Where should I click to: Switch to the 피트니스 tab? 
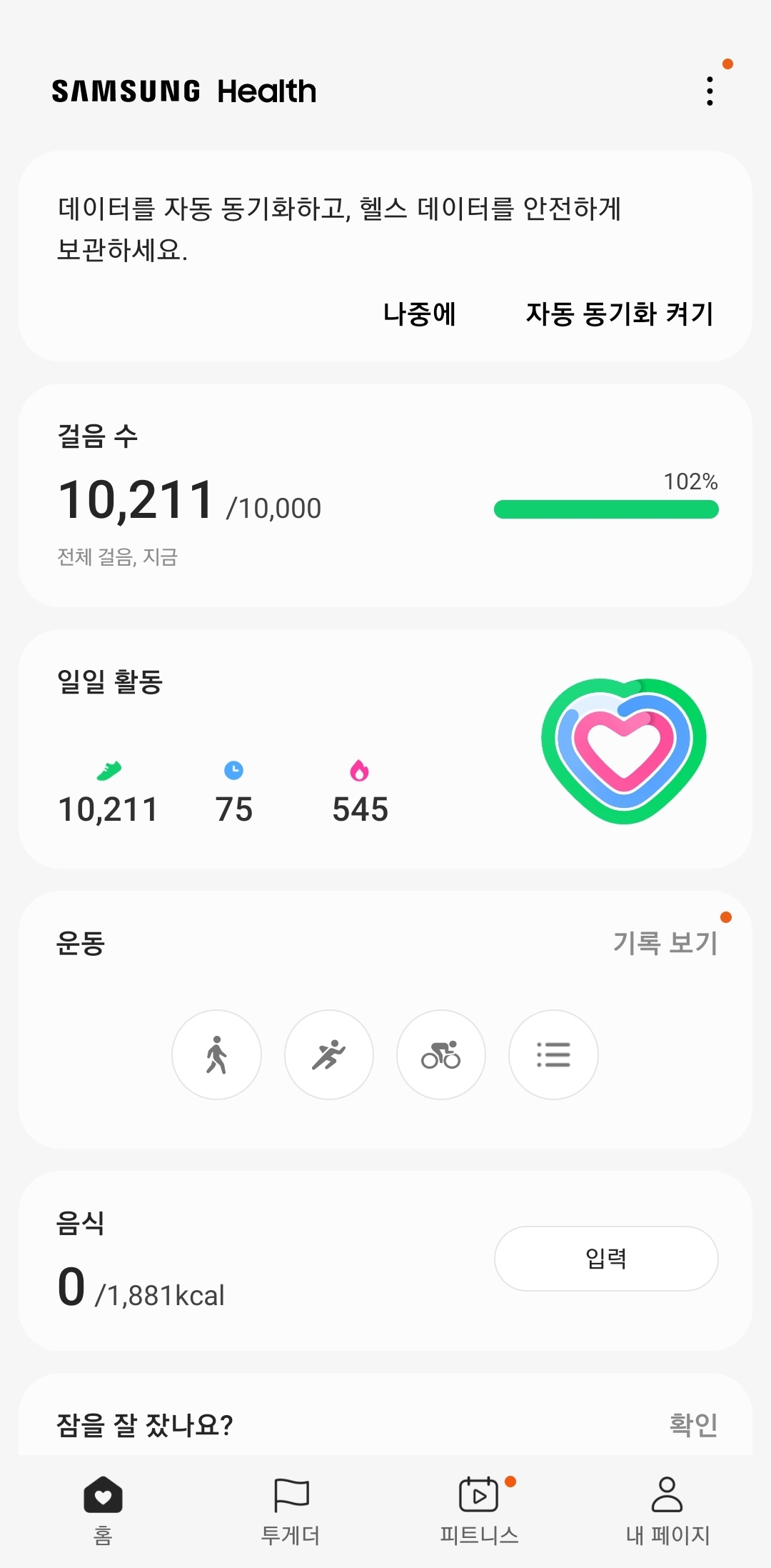(x=479, y=1509)
